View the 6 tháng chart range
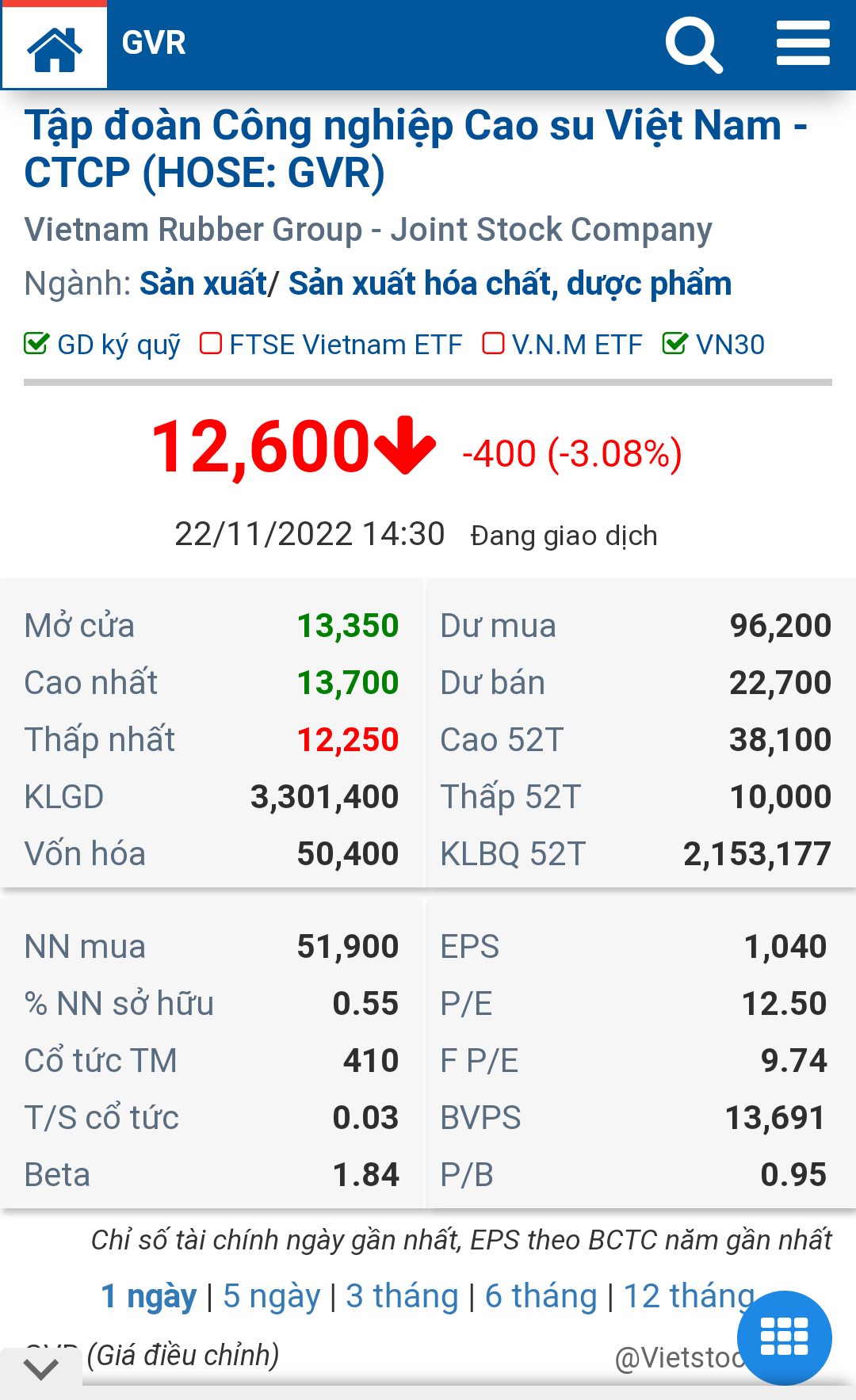Viewport: 856px width, 1400px height. (541, 1297)
